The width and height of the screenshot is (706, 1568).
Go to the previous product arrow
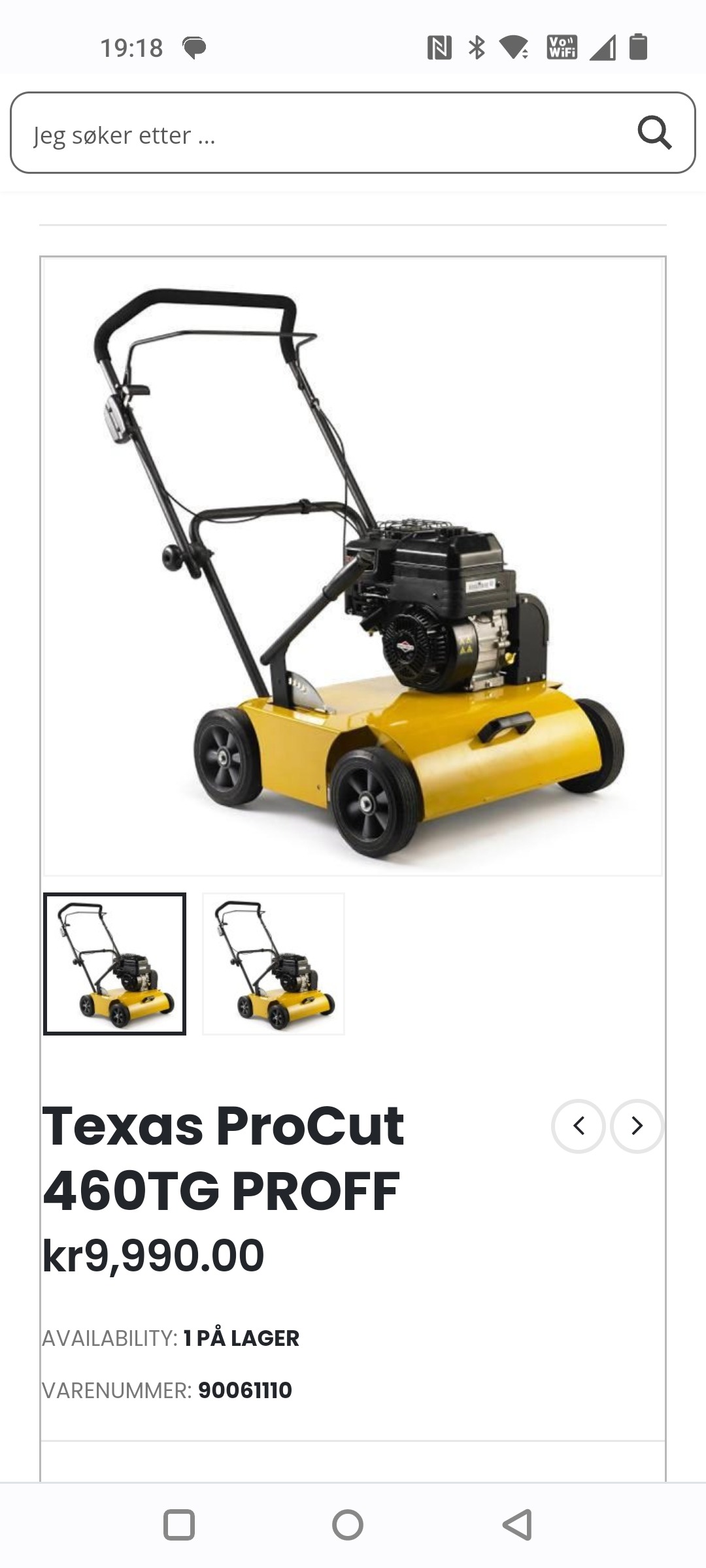tap(579, 1126)
